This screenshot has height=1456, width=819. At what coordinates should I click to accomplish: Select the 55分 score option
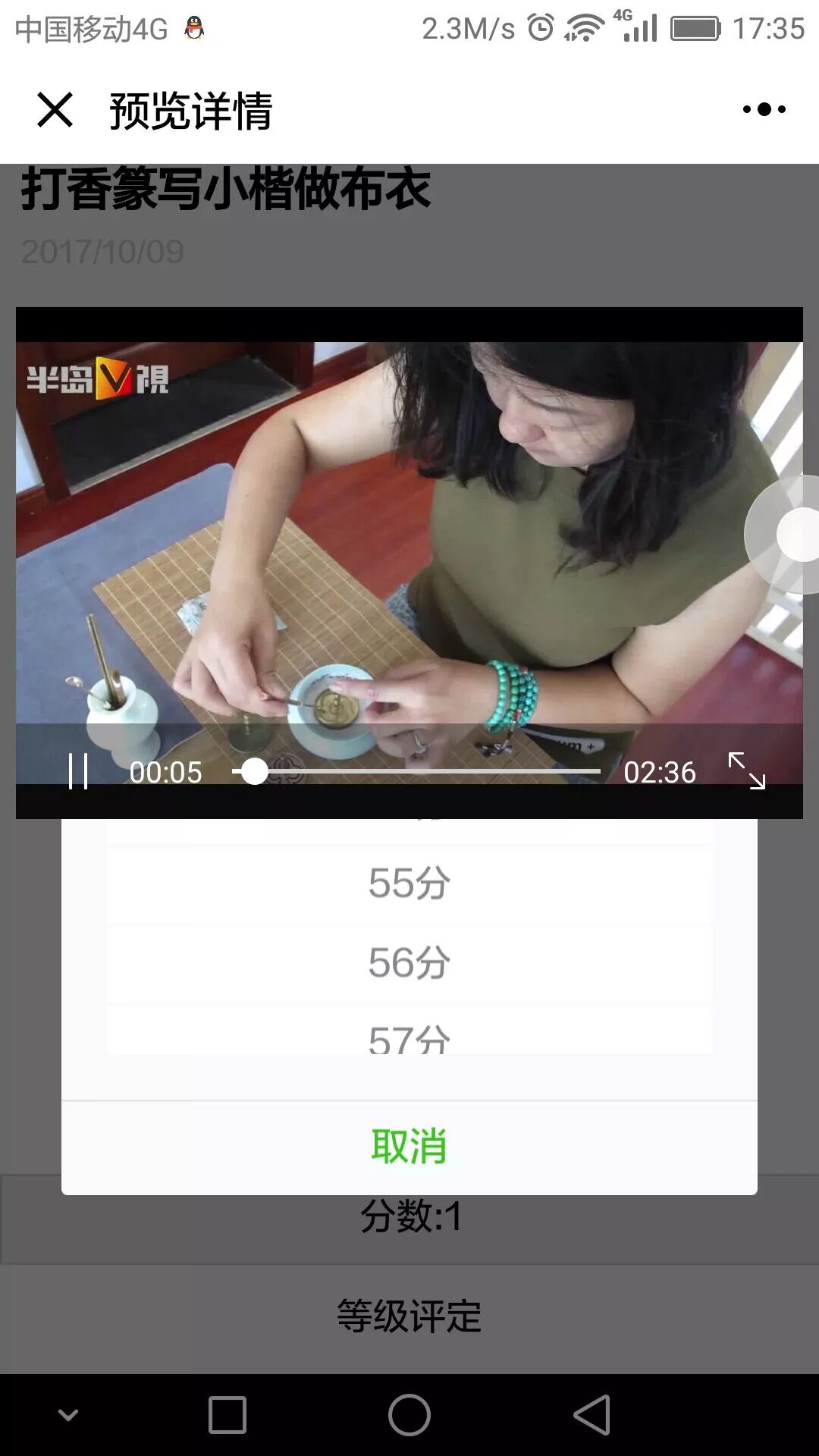point(409,883)
